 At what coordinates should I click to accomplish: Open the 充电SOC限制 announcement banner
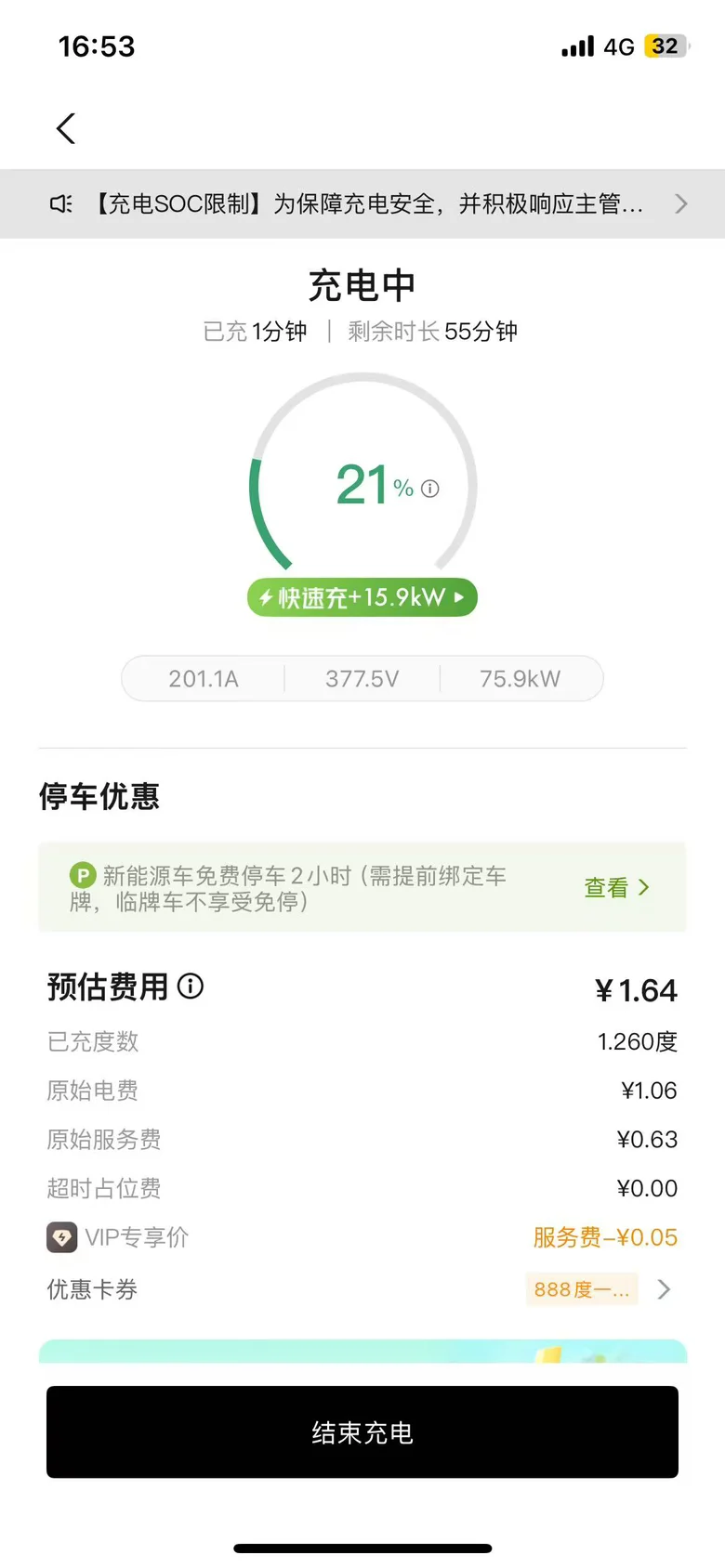click(362, 203)
